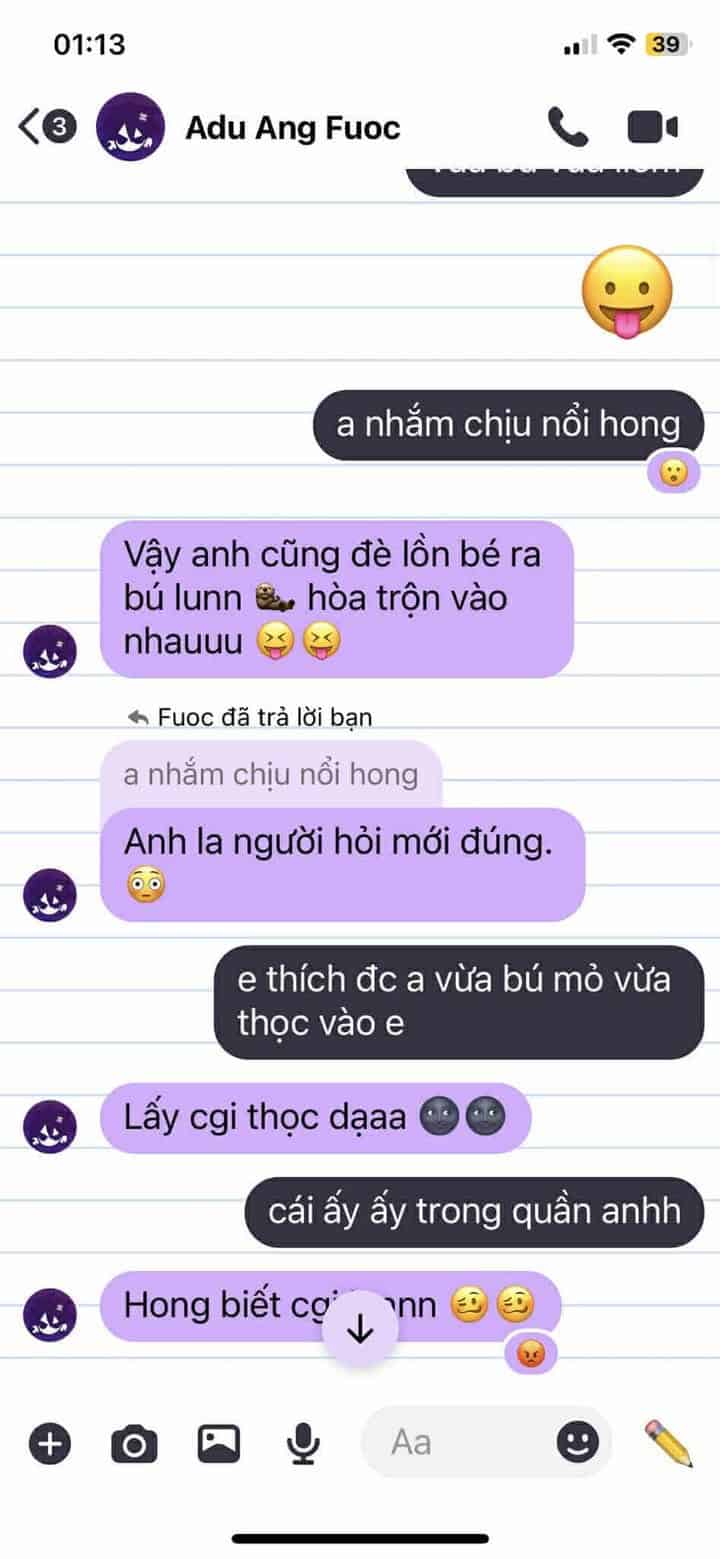Screen dimensions: 720x1559
Task: View the surprised reaction on sent message
Action: [x=674, y=473]
